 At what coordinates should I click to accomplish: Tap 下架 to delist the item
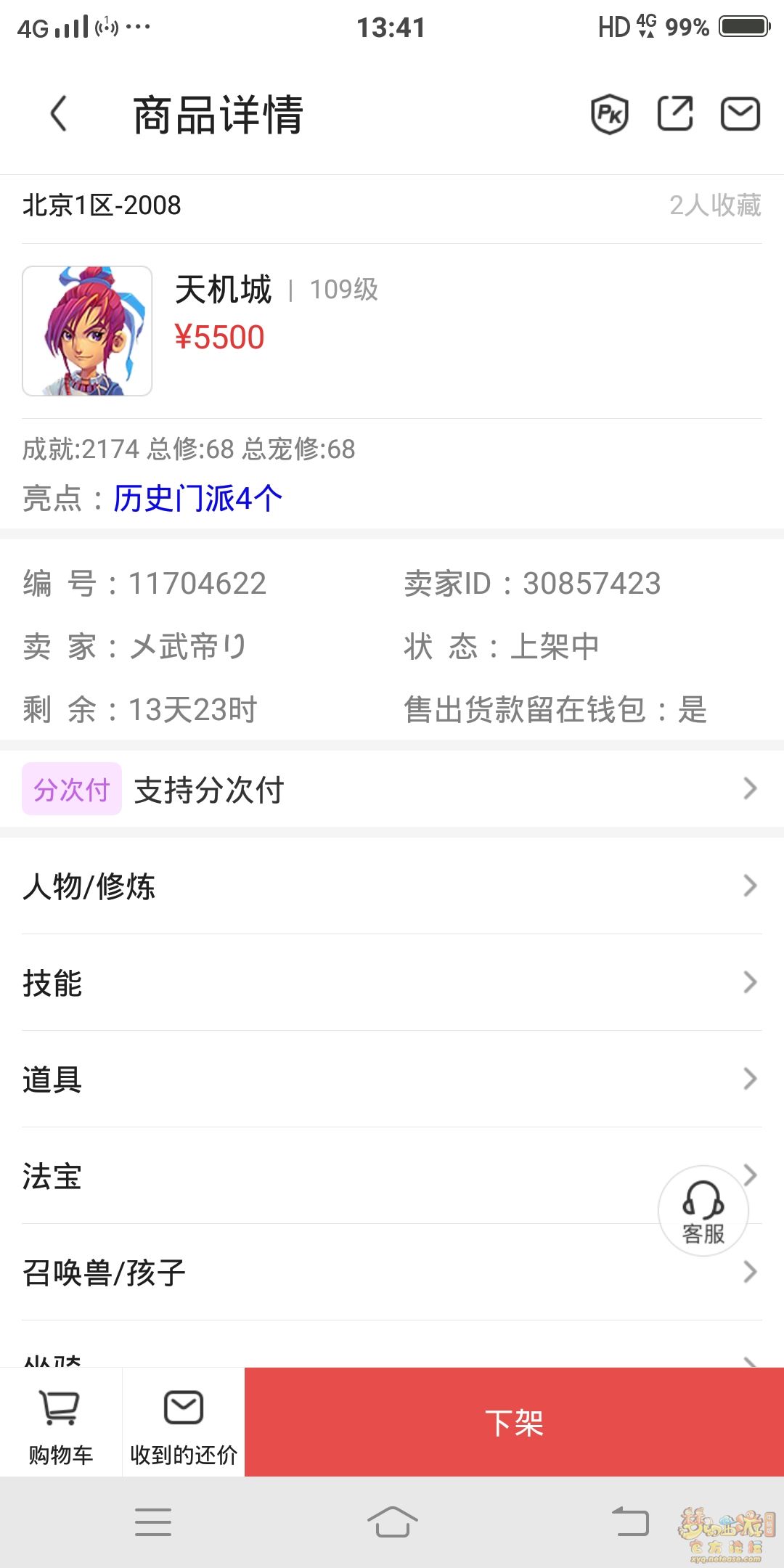pos(514,1422)
